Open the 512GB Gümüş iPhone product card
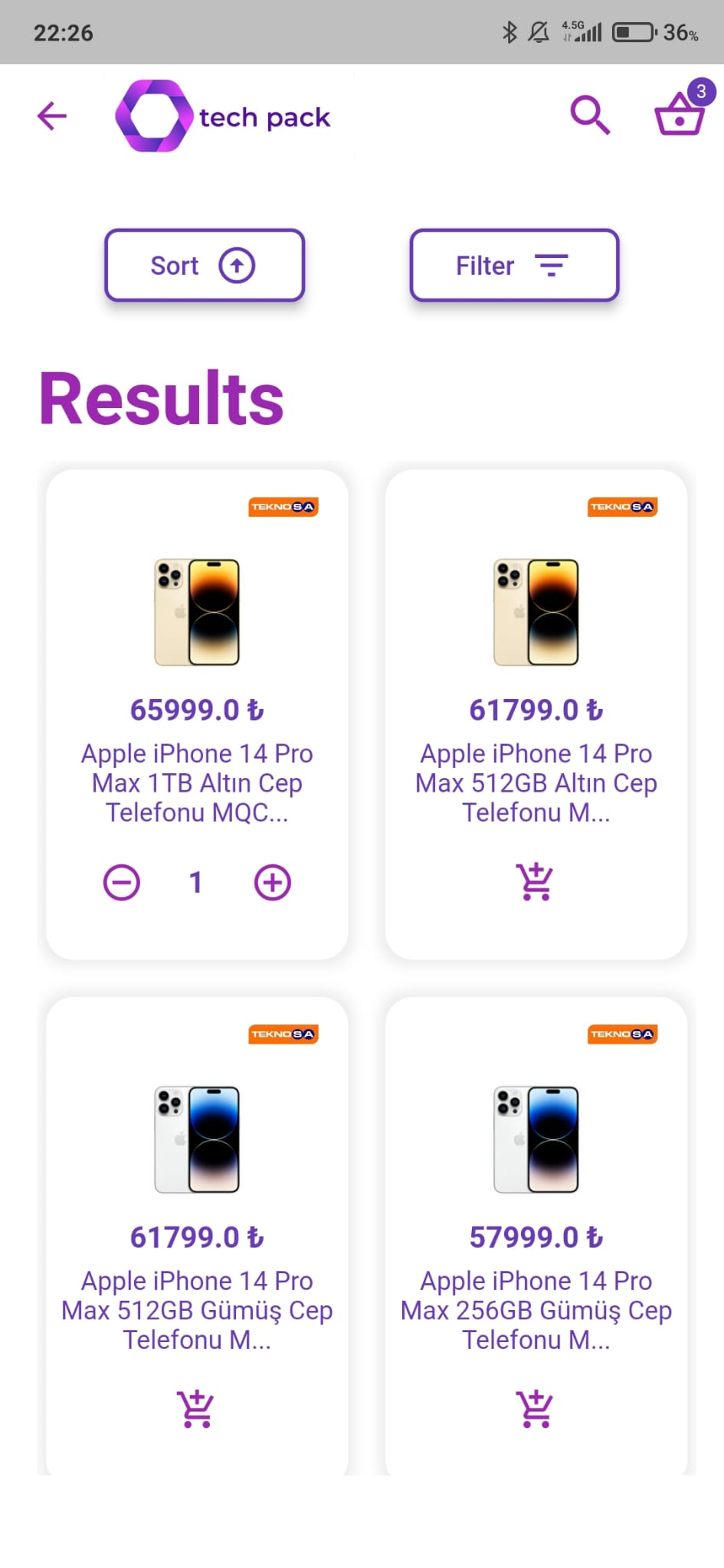 click(x=197, y=1139)
